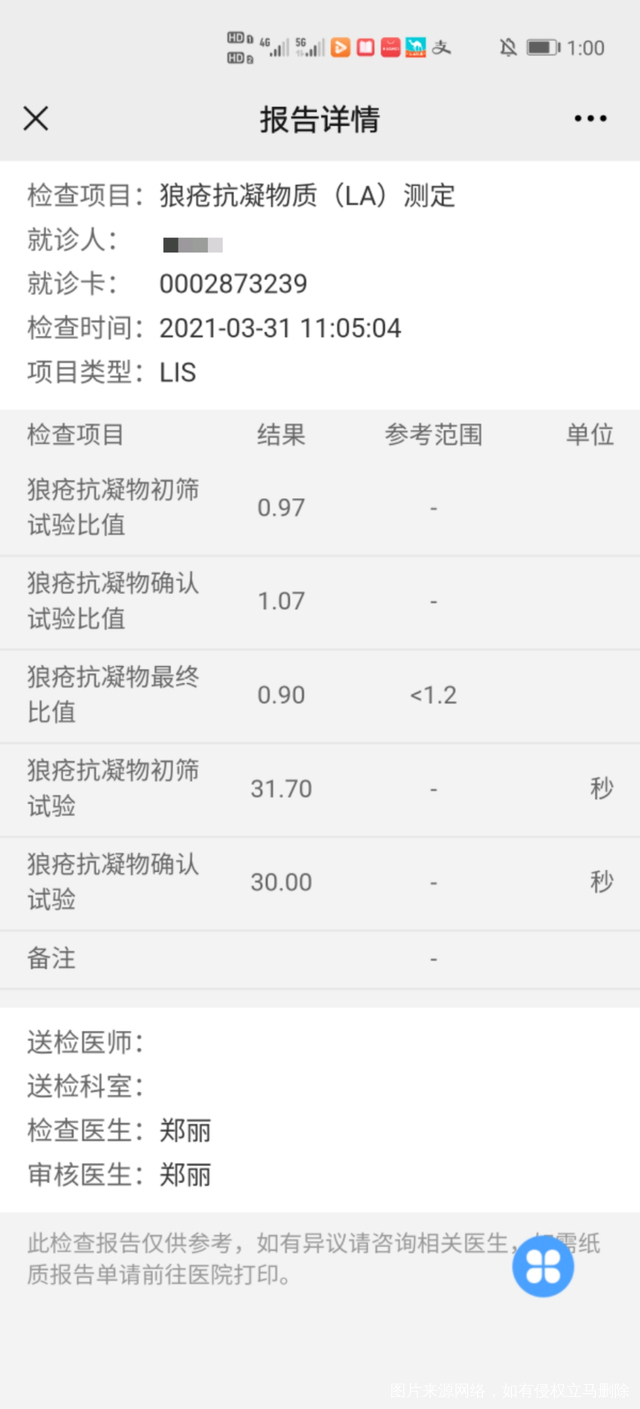Viewport: 640px width, 1409px height.
Task: Close the 报告详情 page
Action: [36, 119]
